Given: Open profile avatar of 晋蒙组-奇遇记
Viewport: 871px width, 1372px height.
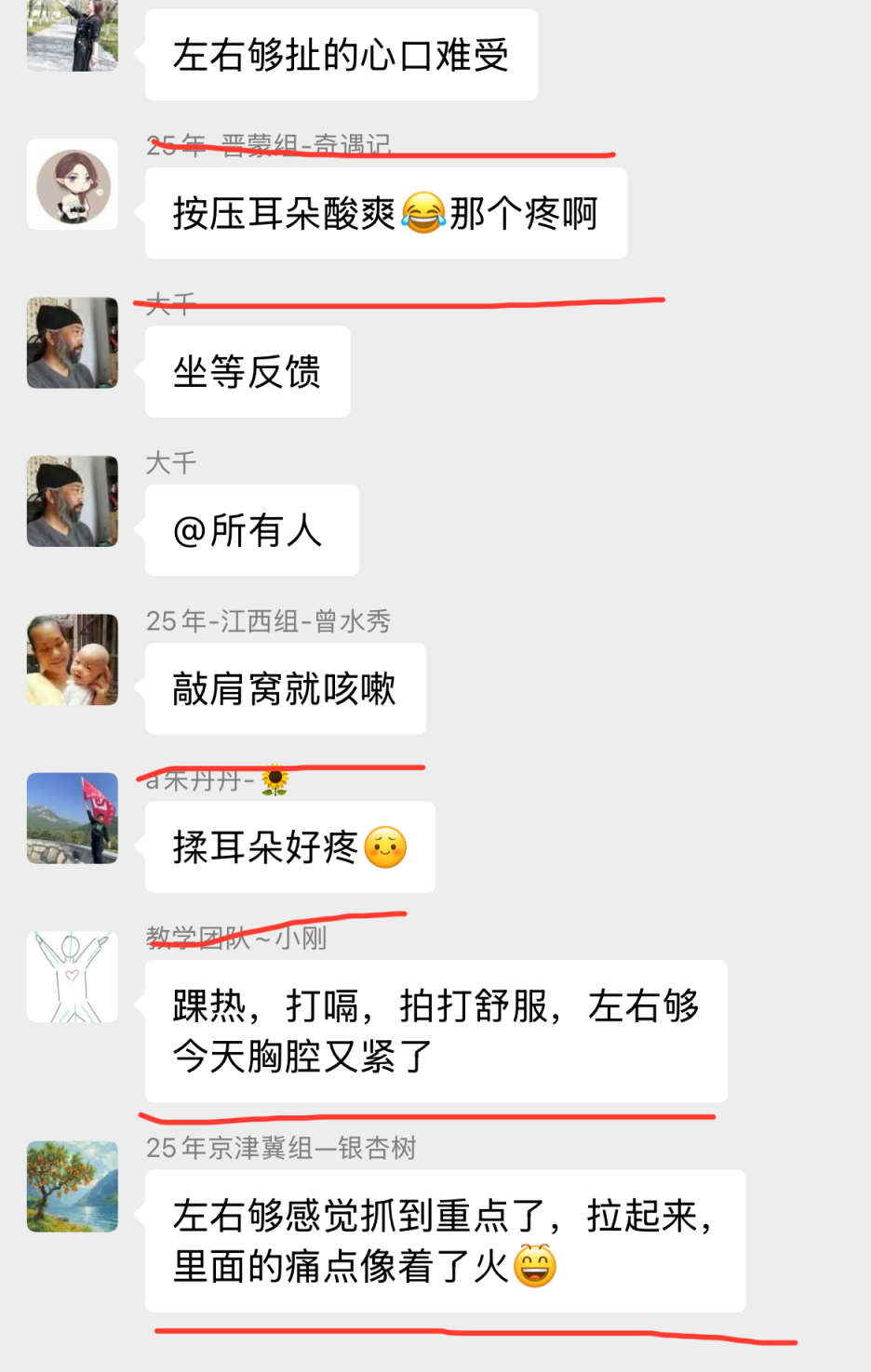Looking at the screenshot, I should coord(73,184).
